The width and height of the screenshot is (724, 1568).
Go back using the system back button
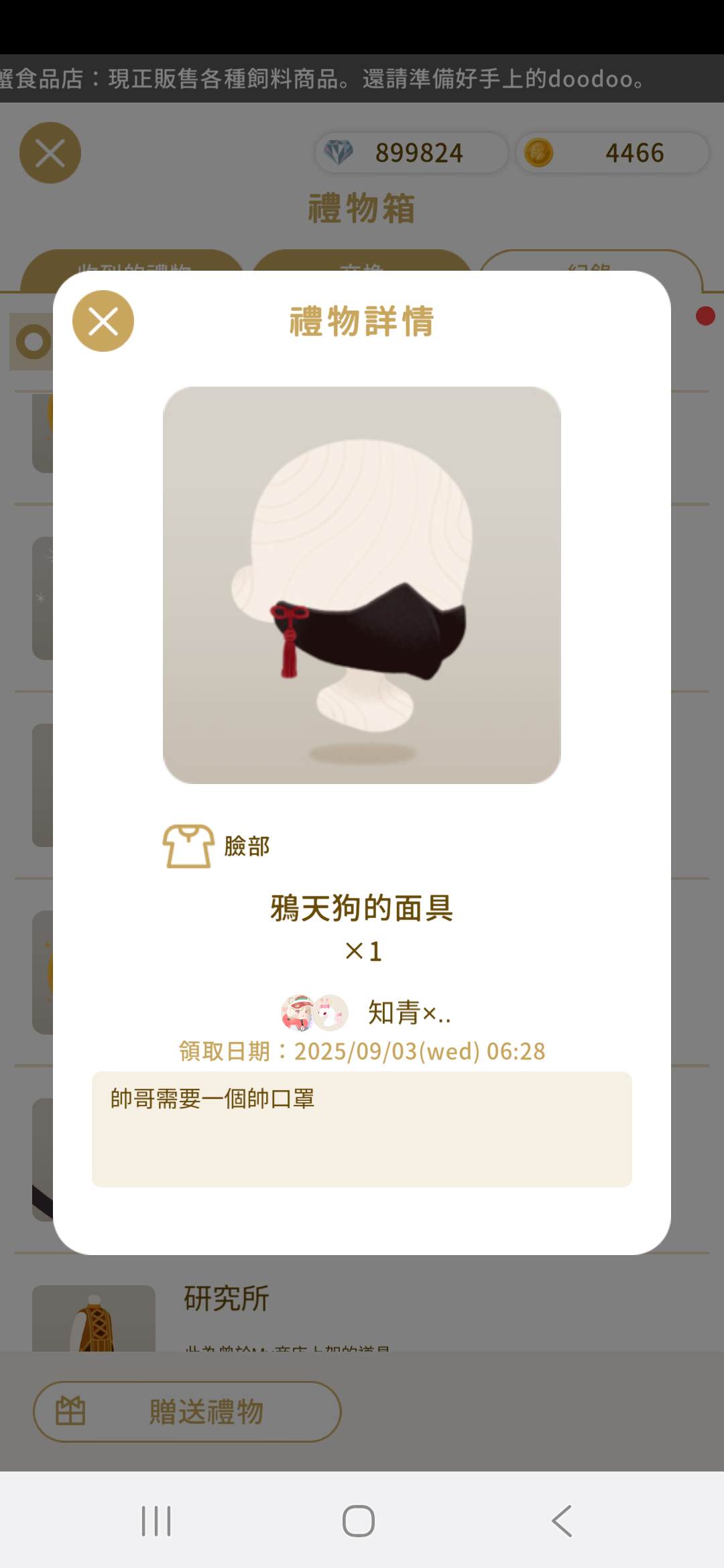(x=562, y=1520)
